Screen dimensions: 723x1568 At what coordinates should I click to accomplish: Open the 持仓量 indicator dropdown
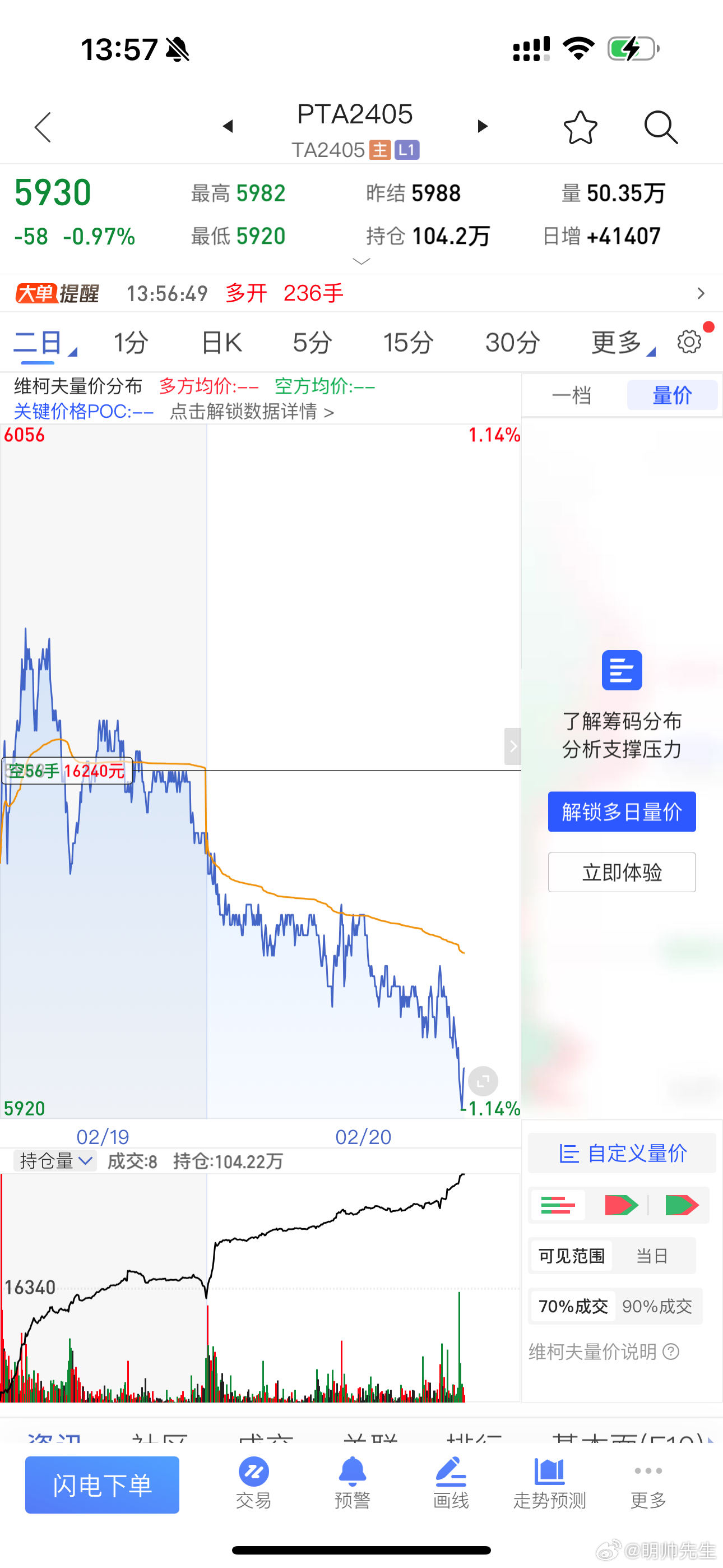(55, 1161)
